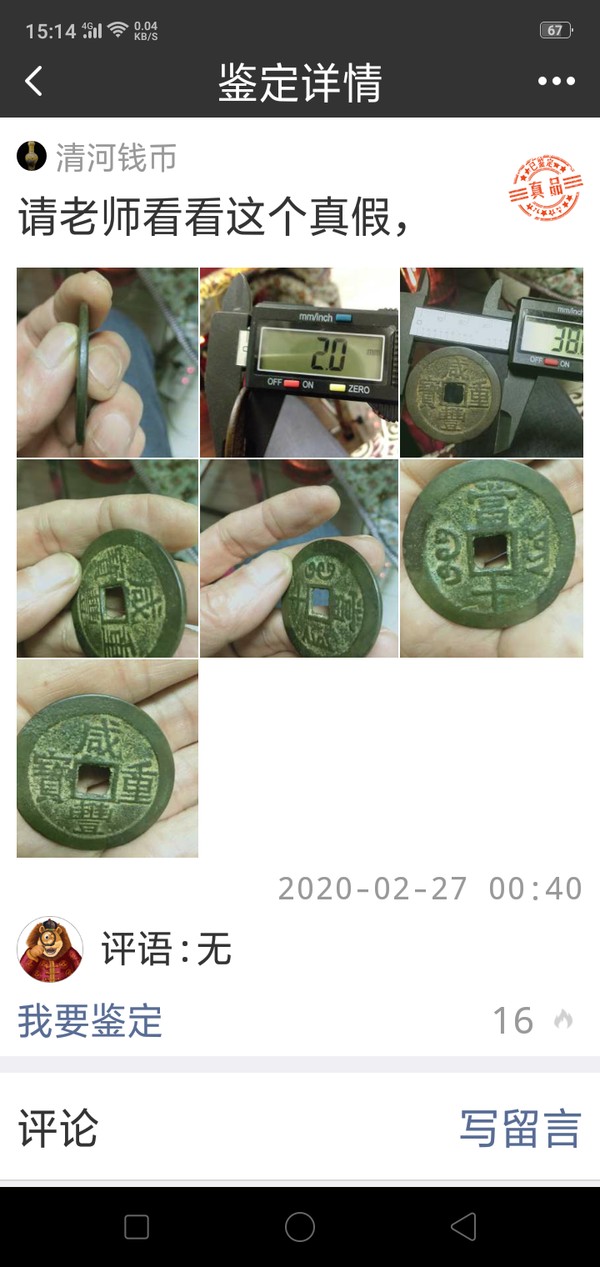The image size is (600, 1267).
Task: View the coin edge thickness photo
Action: 107,362
